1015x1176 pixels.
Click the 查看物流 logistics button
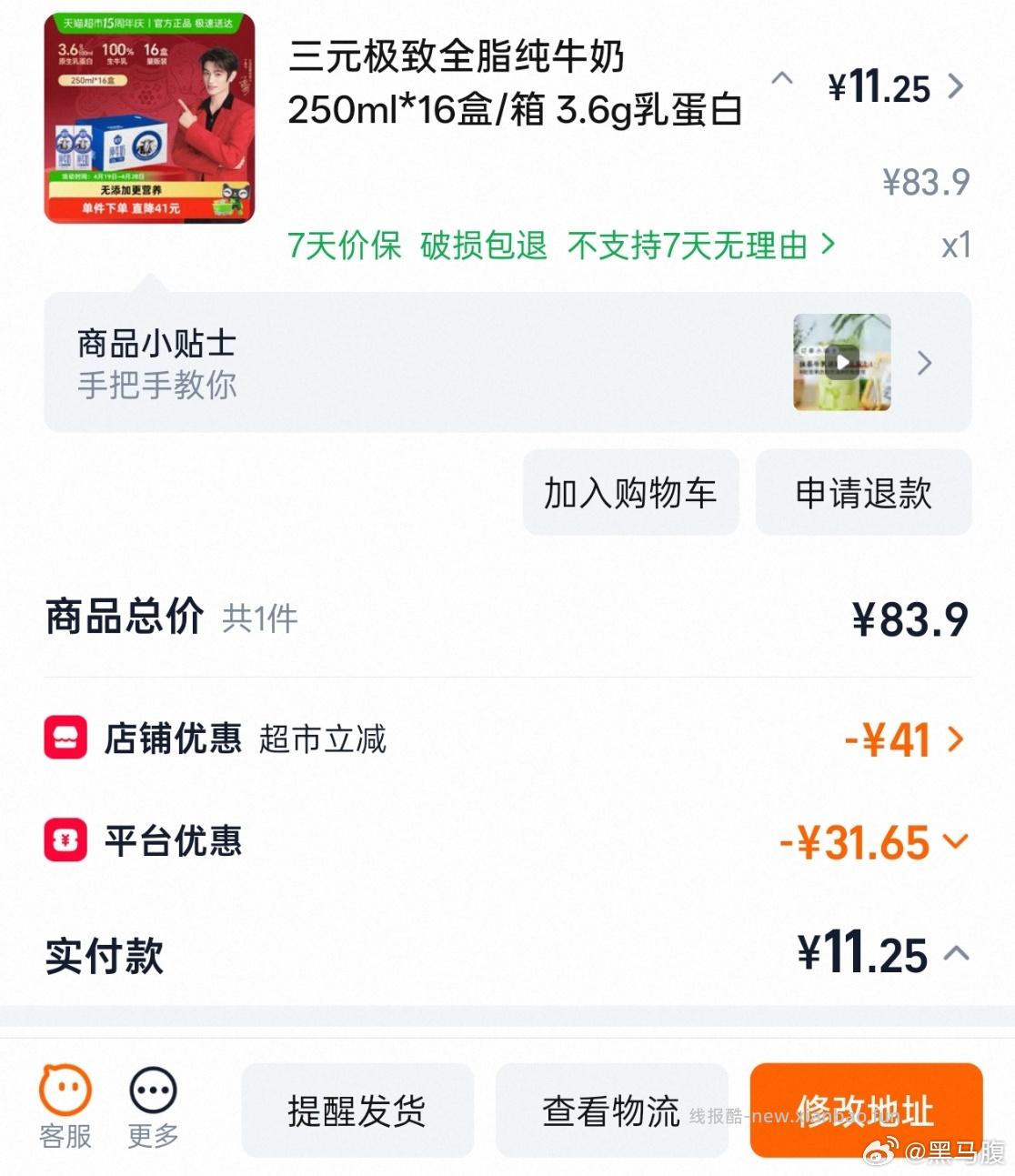pos(610,1111)
